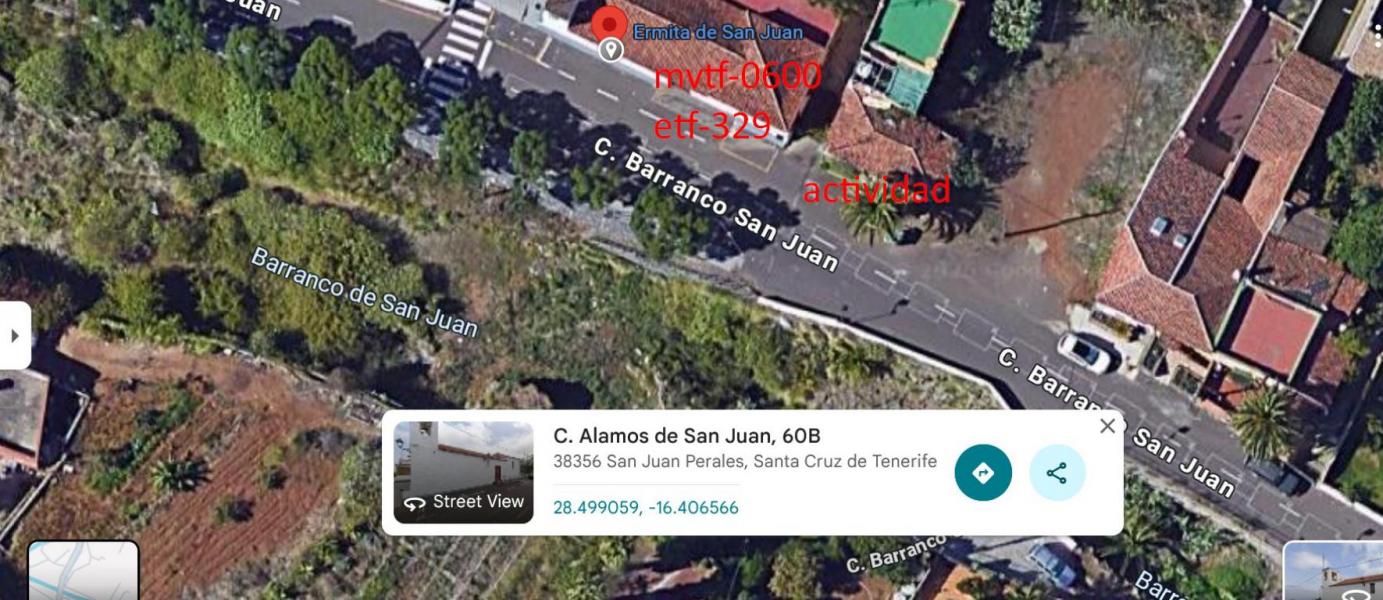Get directions to C. Alamos de San Juan, 60B
Screen dimensions: 1383x600
[983, 473]
